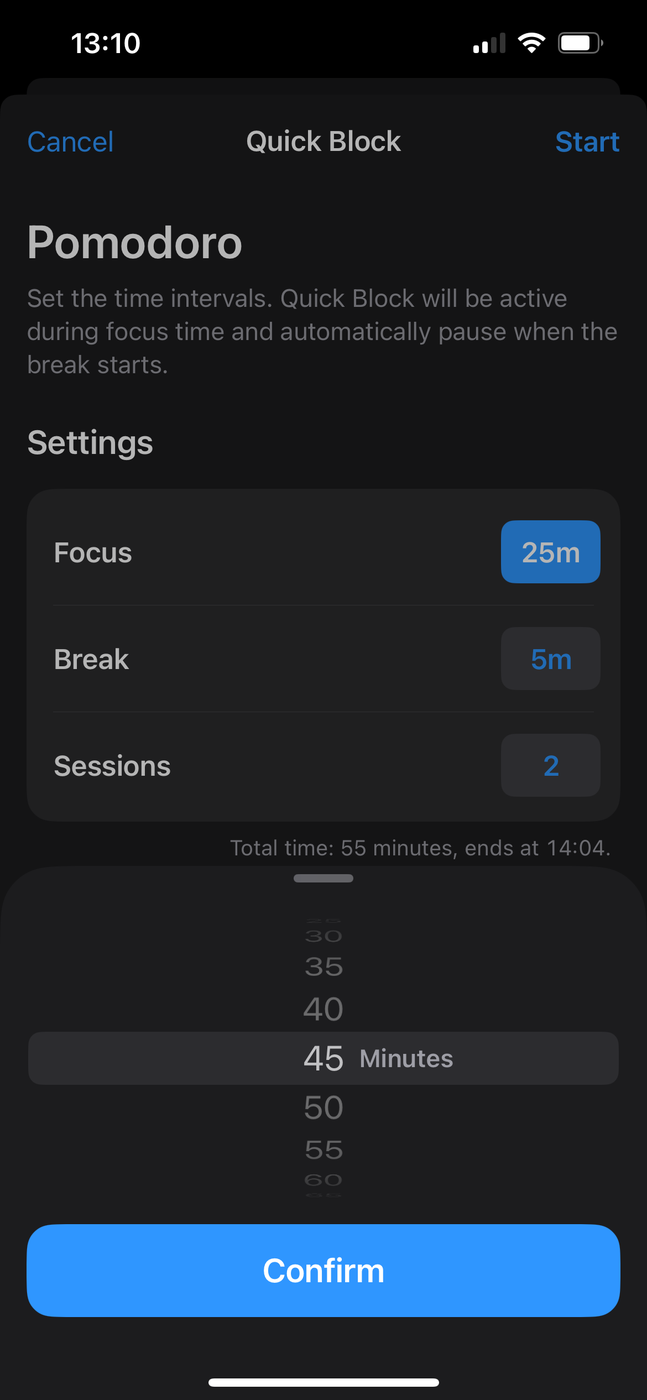This screenshot has height=1400, width=647.
Task: Choose 50 in the minutes picker
Action: tap(323, 1107)
